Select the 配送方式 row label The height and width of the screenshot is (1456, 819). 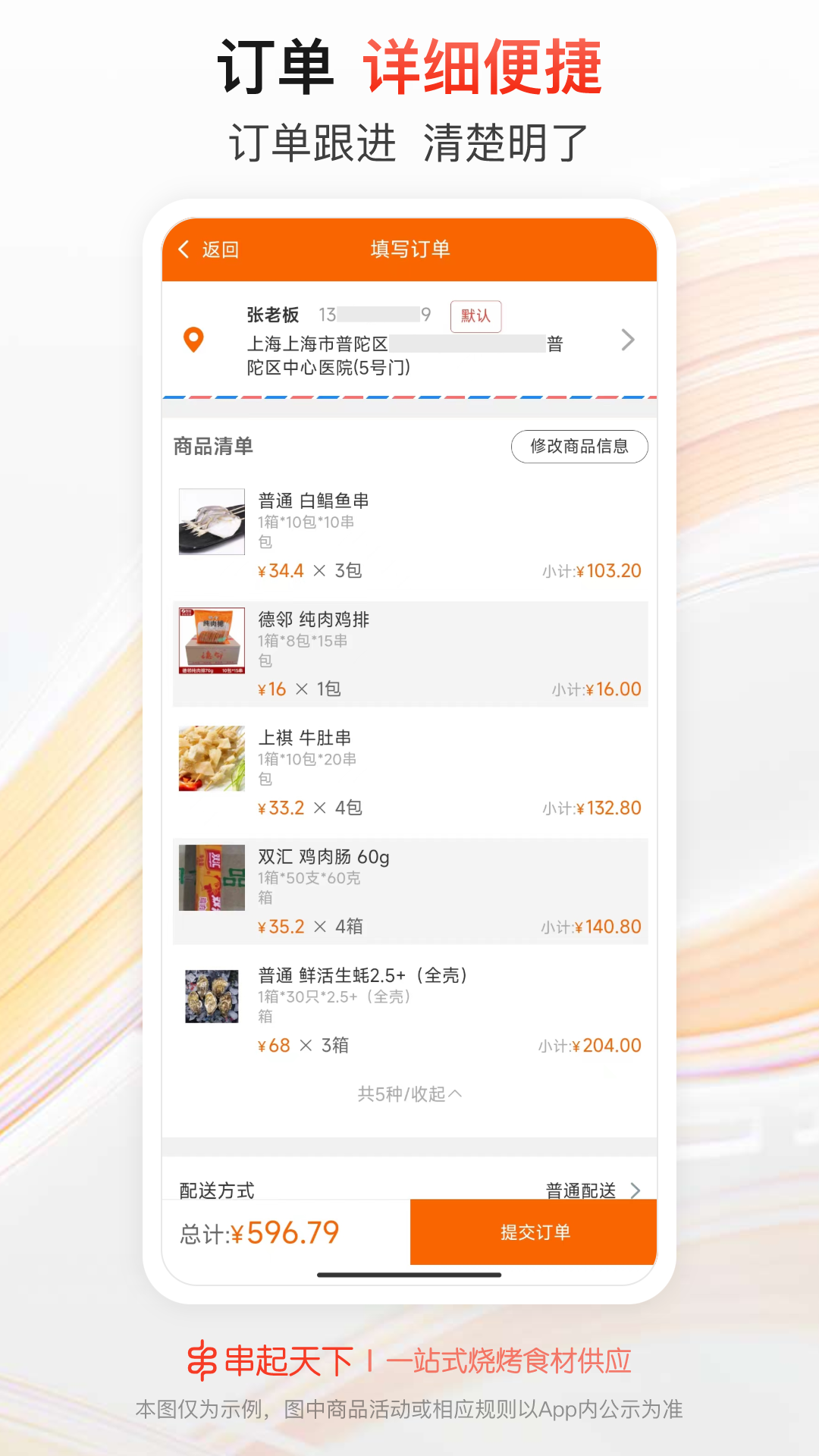(x=215, y=1190)
